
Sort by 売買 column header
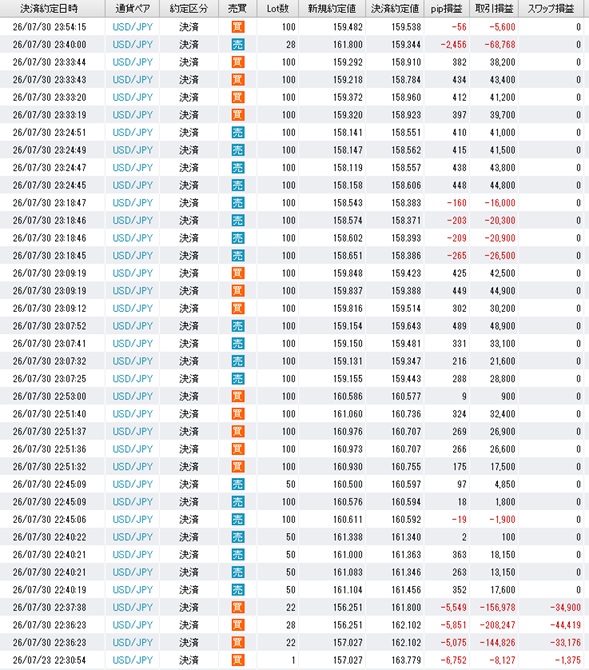point(237,9)
